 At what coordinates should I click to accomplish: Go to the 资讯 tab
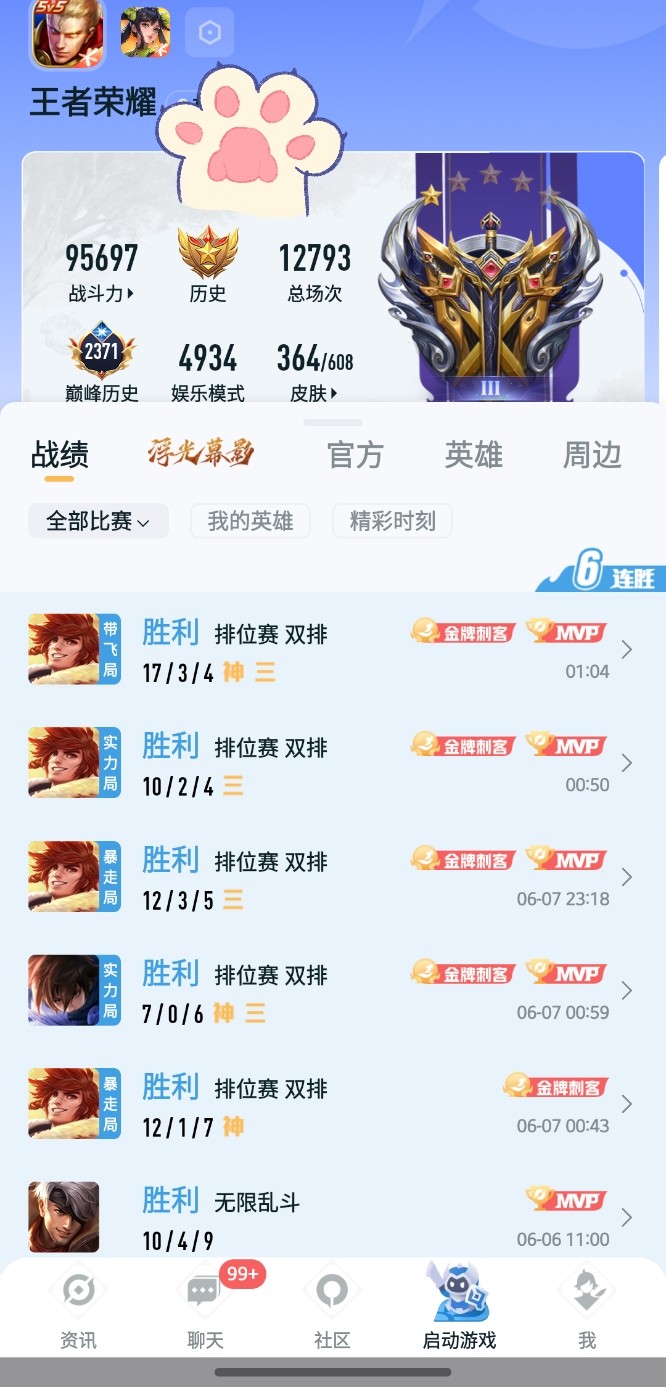pos(78,1309)
